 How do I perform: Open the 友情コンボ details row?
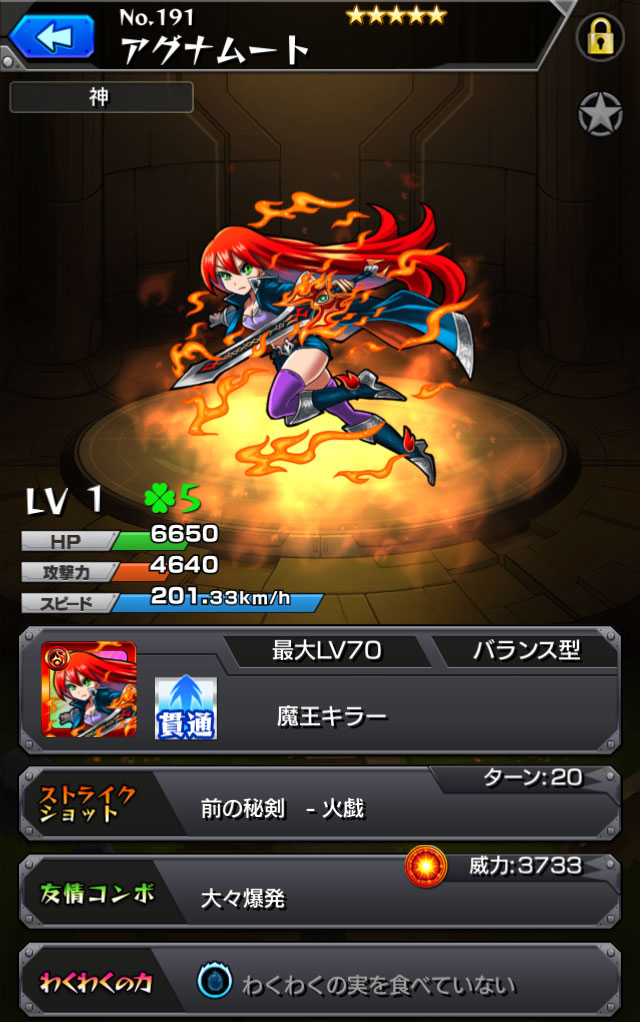[320, 895]
